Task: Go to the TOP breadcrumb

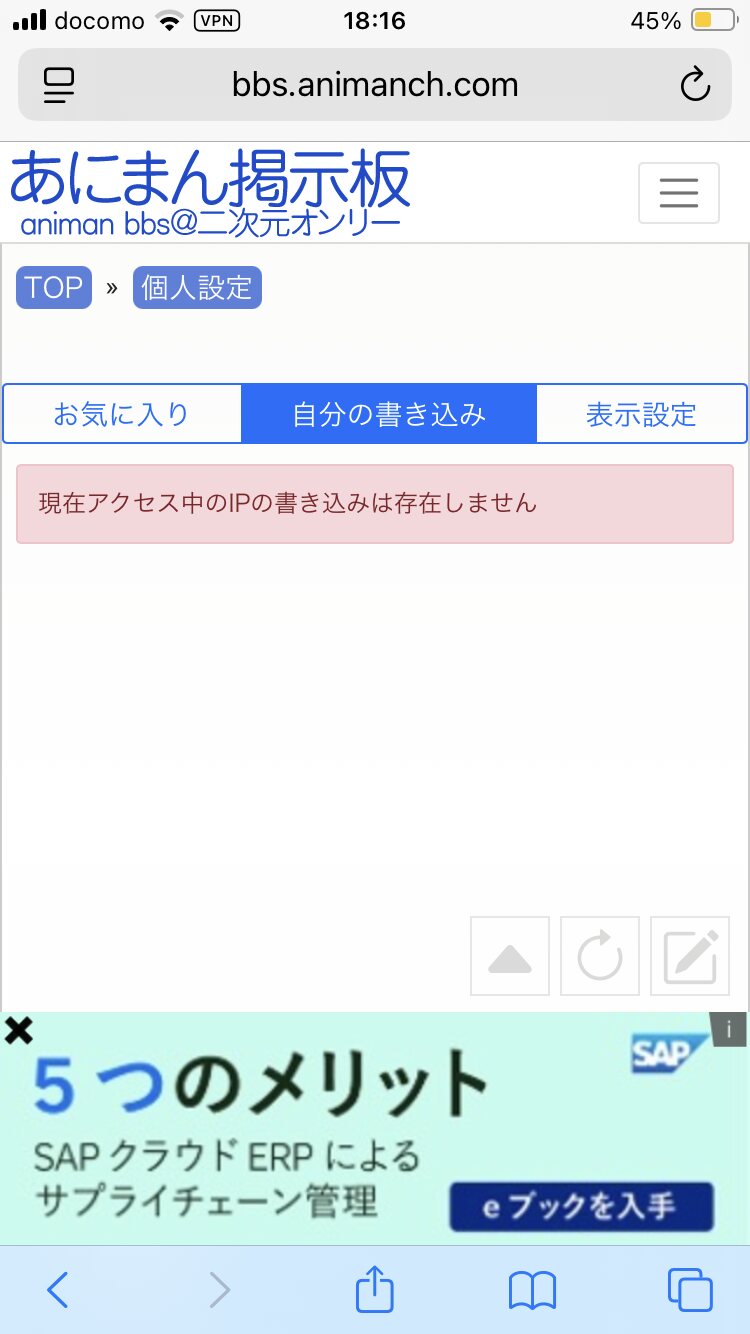Action: point(54,288)
